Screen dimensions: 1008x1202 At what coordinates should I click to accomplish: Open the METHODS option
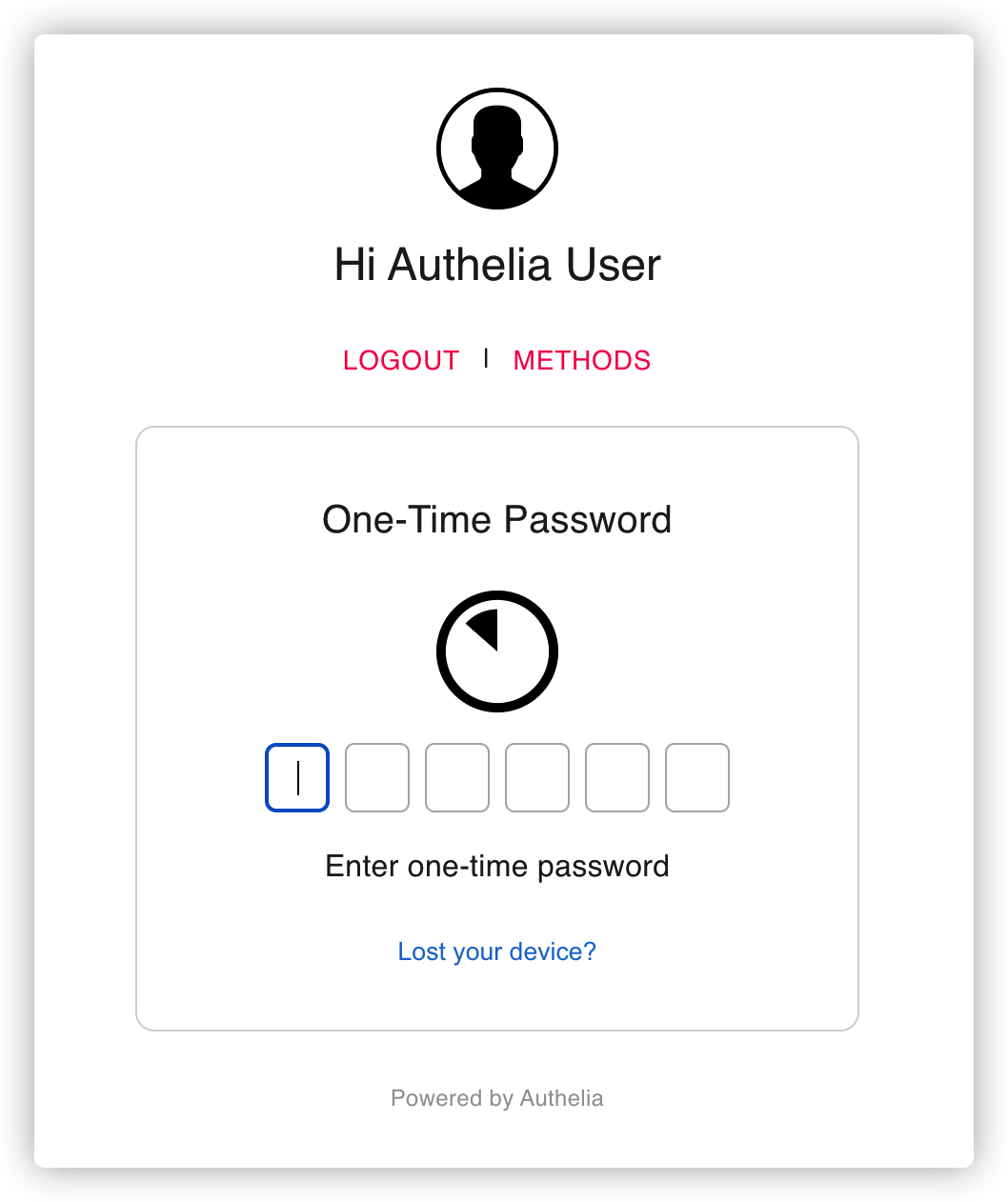point(581,360)
